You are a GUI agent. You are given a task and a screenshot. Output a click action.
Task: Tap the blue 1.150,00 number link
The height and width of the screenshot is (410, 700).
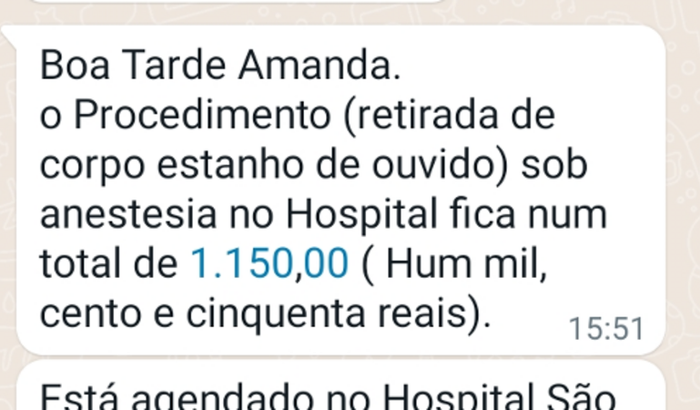pyautogui.click(x=268, y=263)
